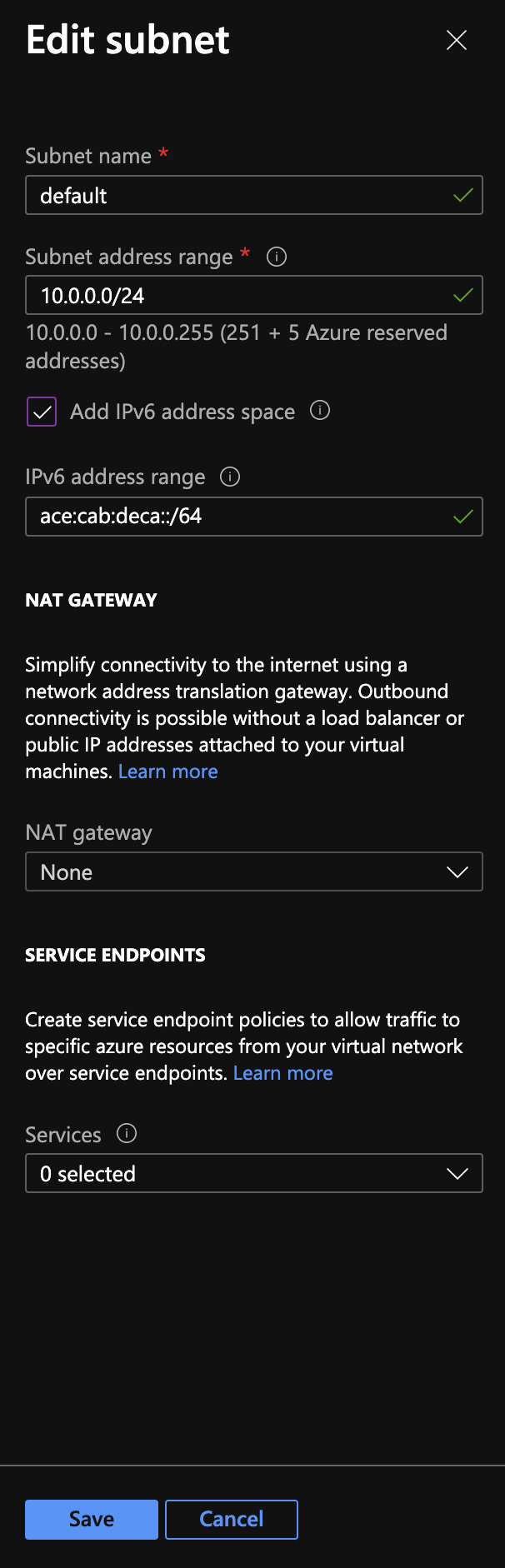Edit the IPv6 address range field
This screenshot has height=1568, width=505.
(242, 517)
